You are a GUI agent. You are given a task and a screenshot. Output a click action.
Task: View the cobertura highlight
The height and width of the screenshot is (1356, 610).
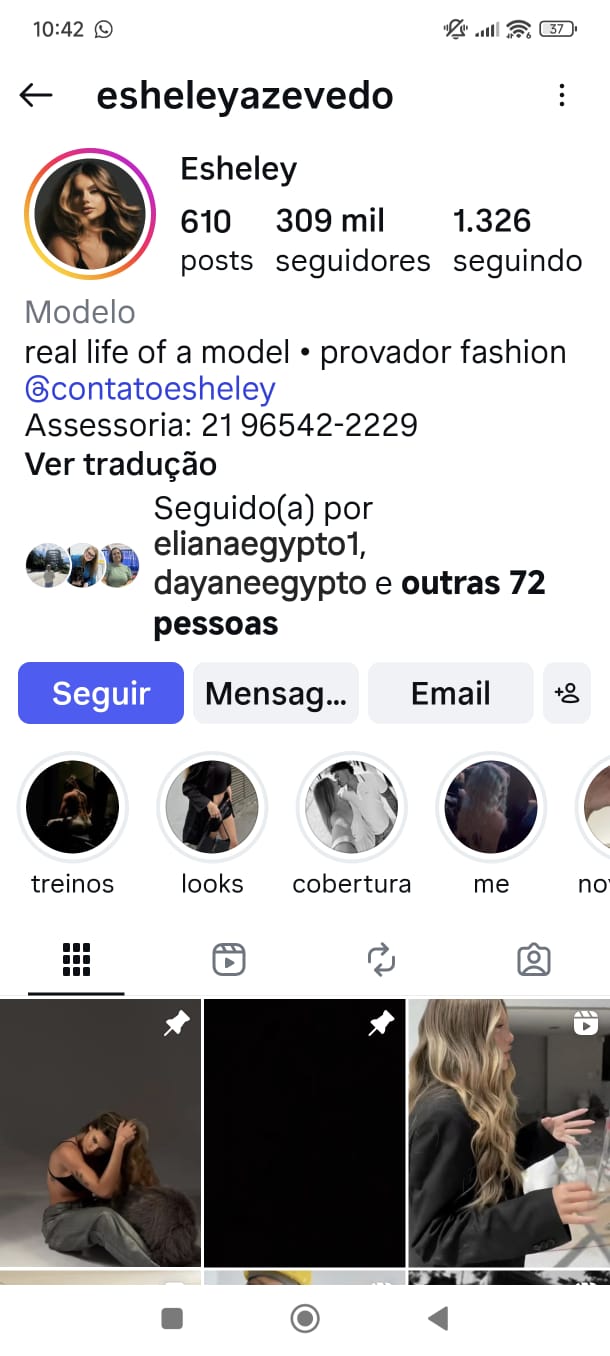click(x=351, y=807)
